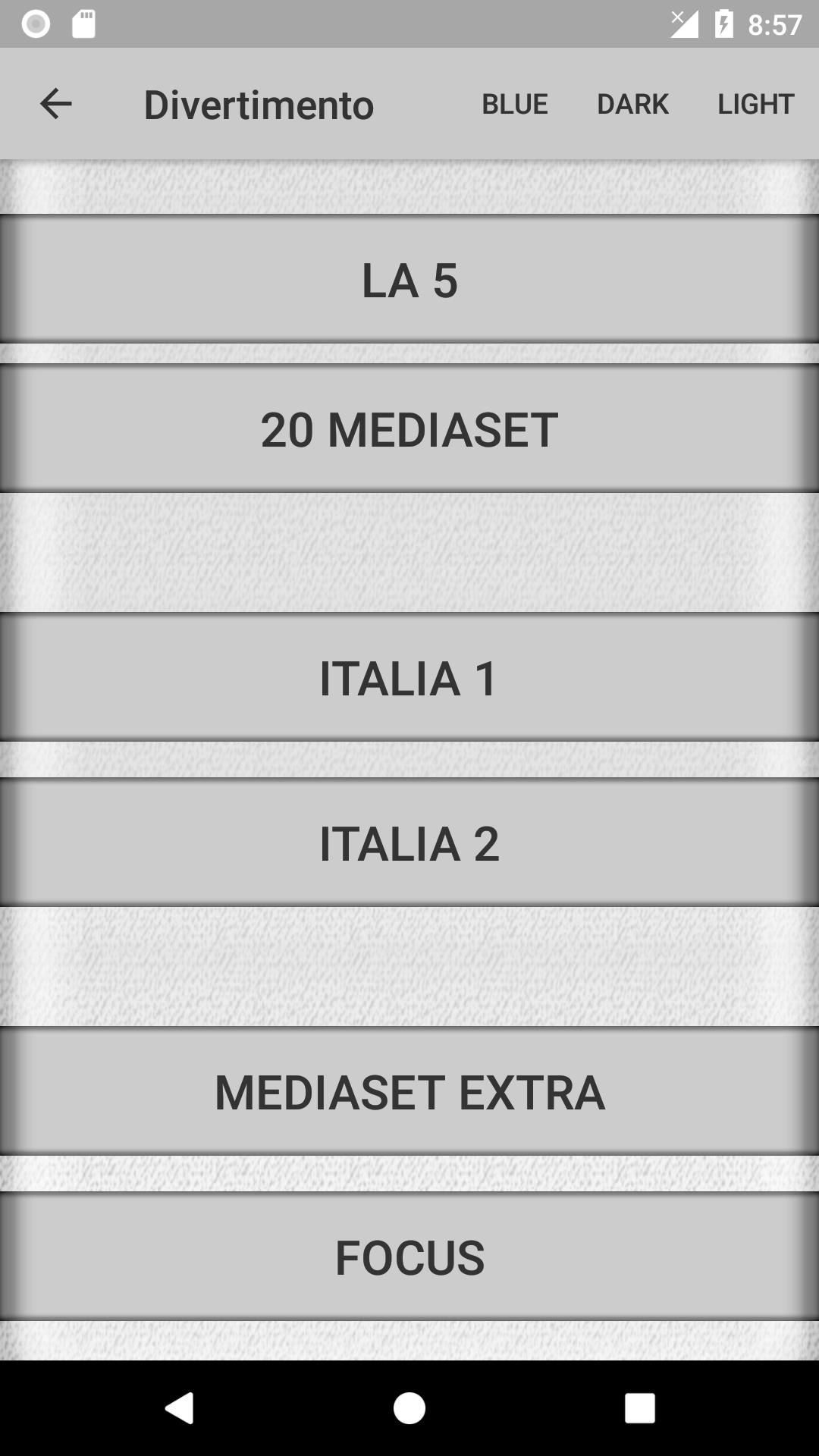Open recent apps from navigation bar
This screenshot has width=819, height=1456.
[x=639, y=1408]
